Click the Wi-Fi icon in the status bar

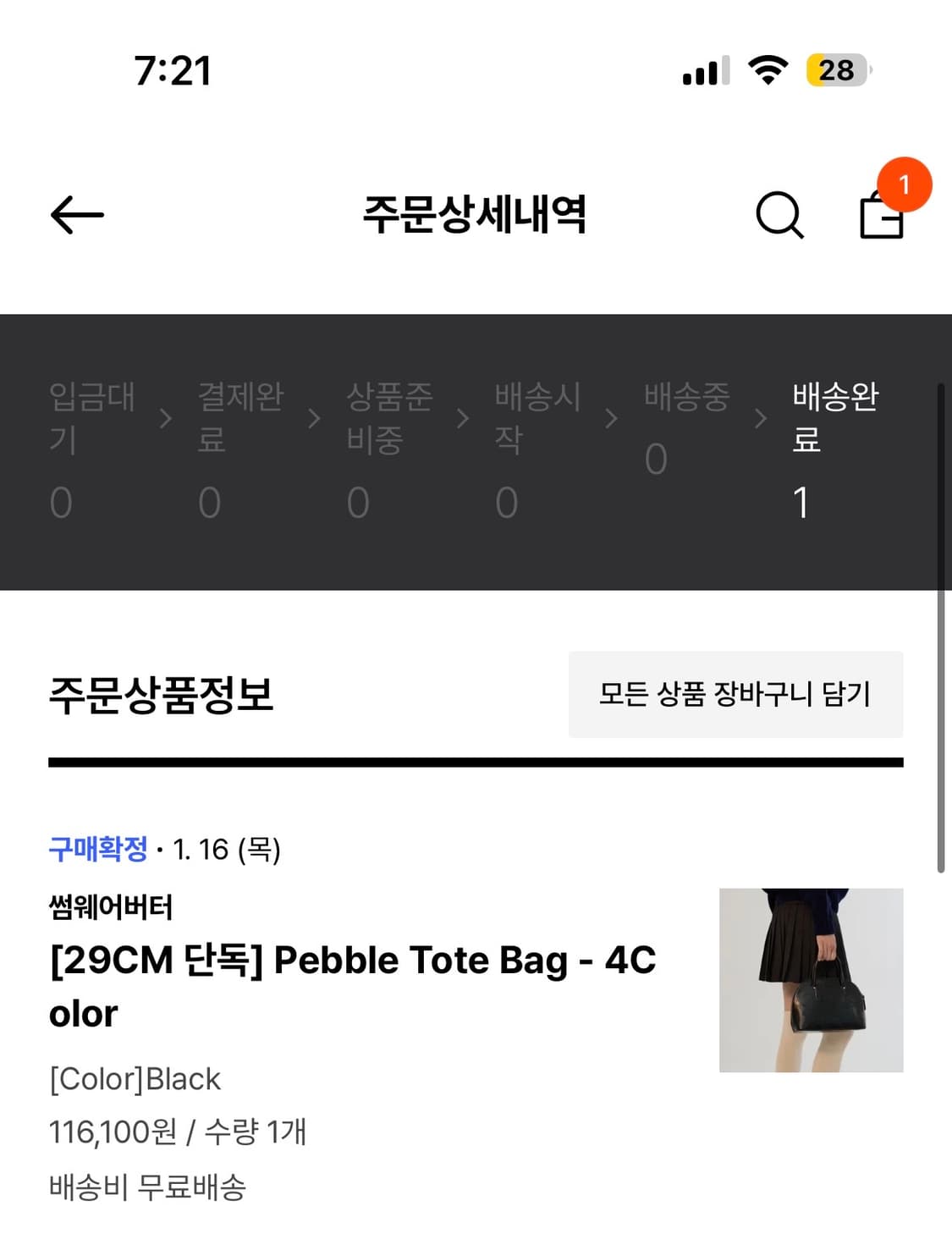click(x=766, y=73)
